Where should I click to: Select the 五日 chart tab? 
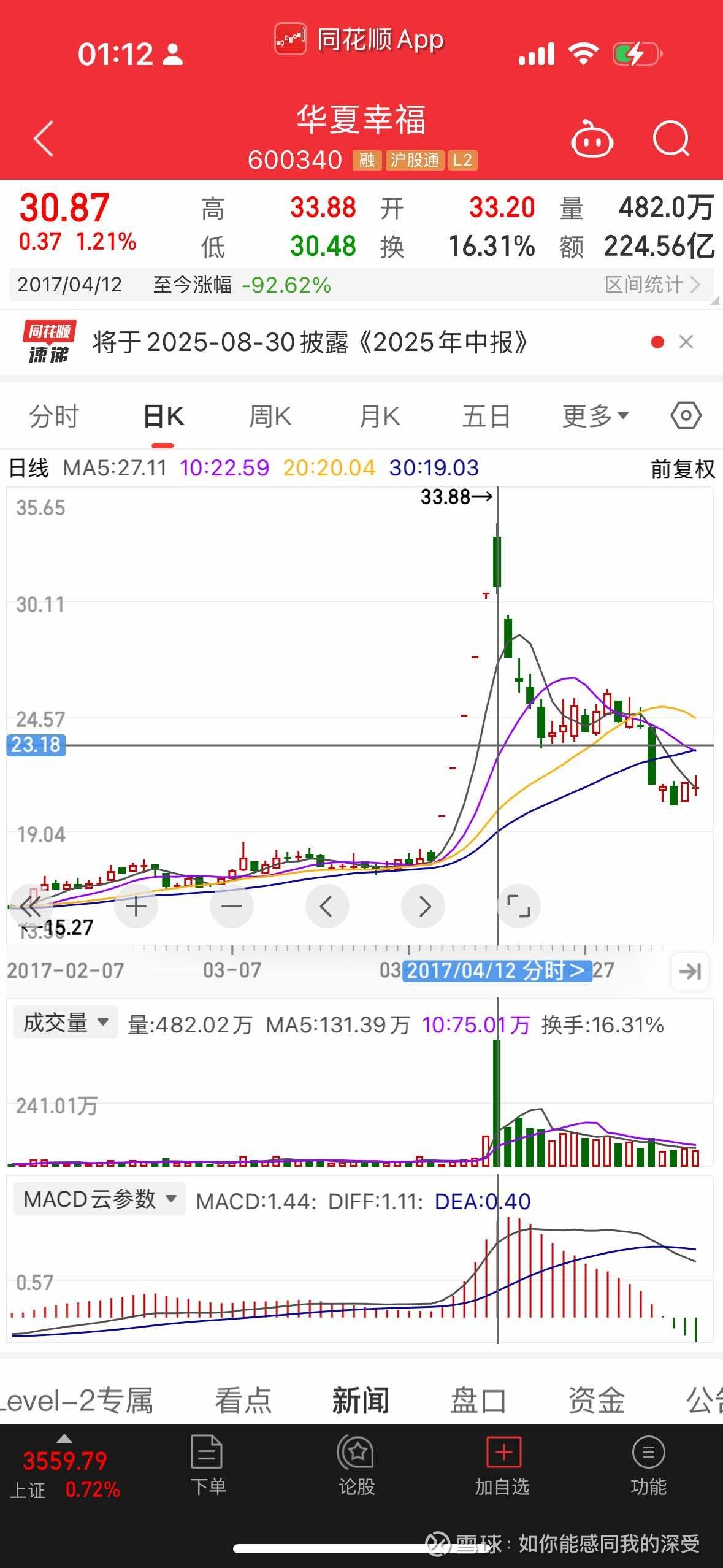[x=486, y=417]
